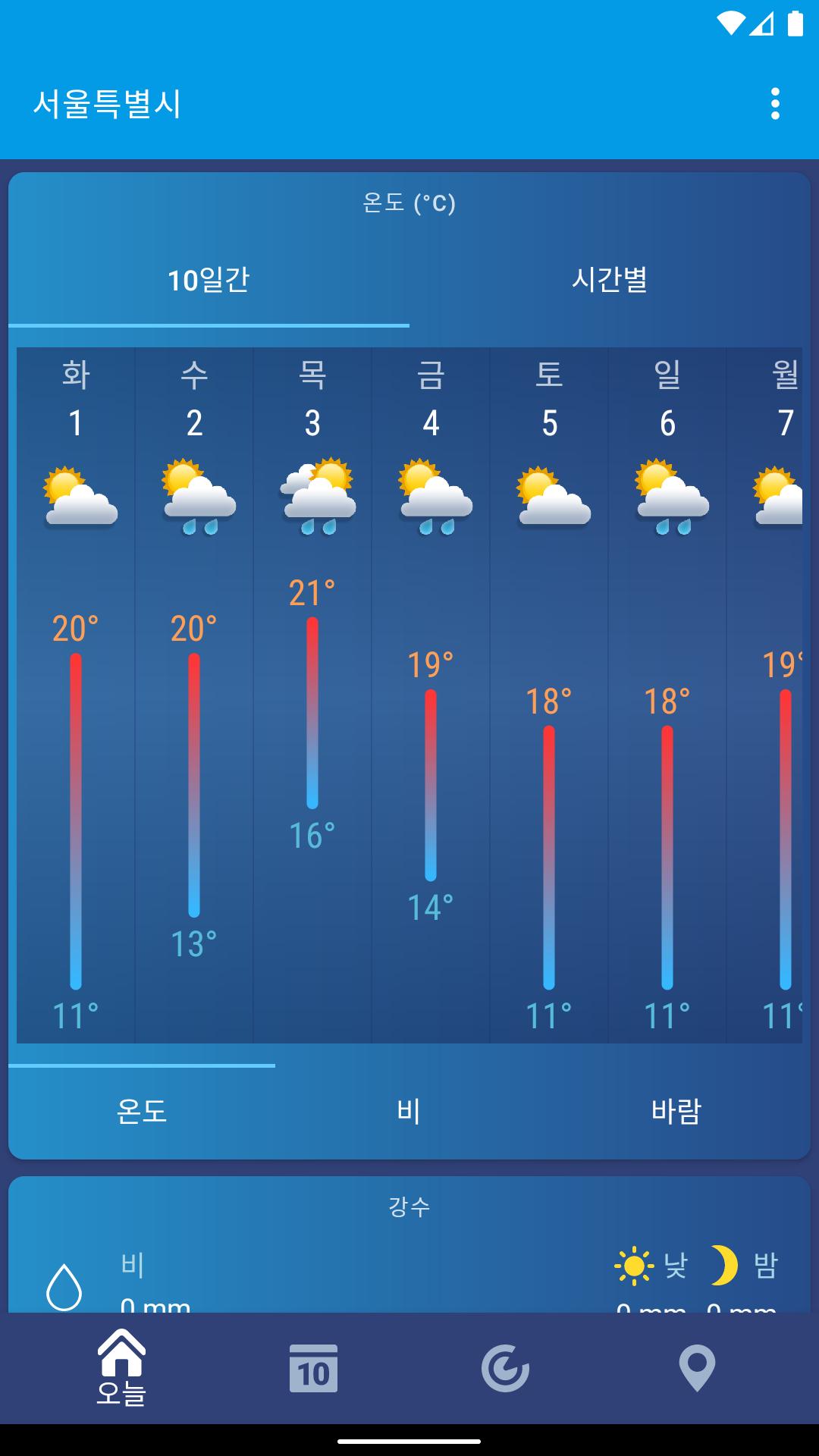
Task: Open the radar tab in bottom navigation
Action: click(x=505, y=1368)
